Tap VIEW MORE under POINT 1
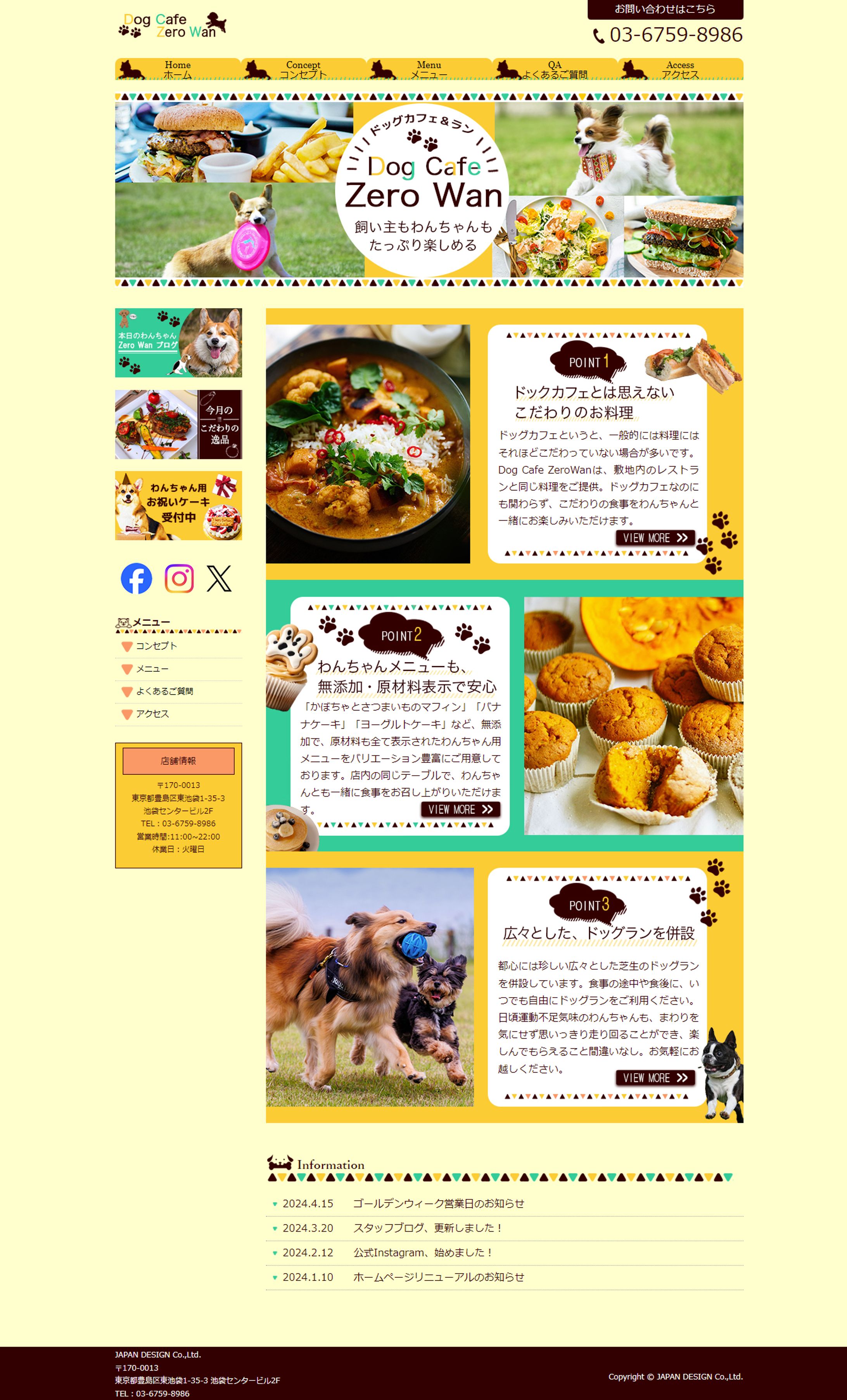The image size is (847, 1400). pos(655,538)
